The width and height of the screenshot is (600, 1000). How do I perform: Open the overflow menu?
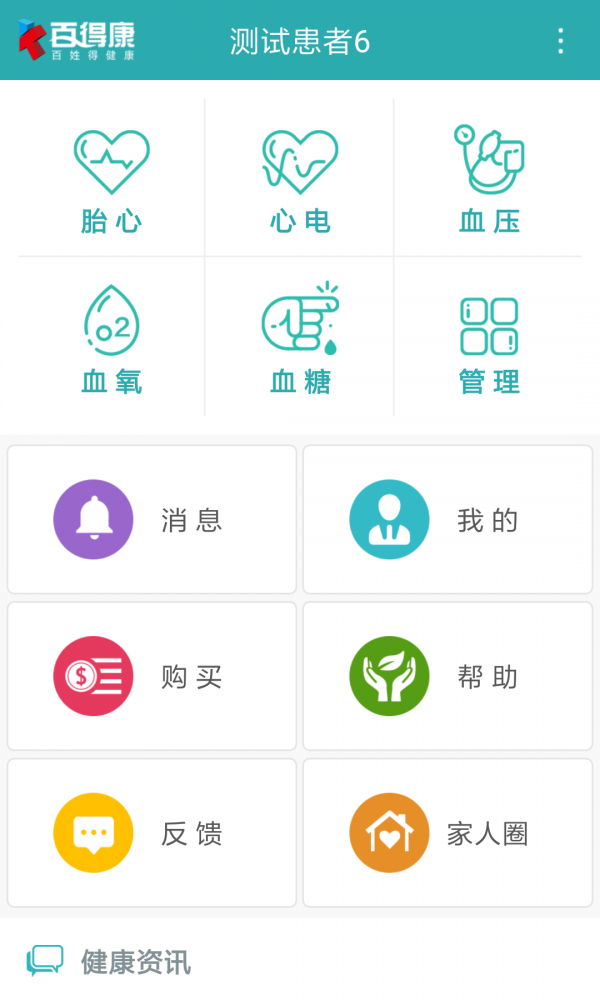[560, 41]
